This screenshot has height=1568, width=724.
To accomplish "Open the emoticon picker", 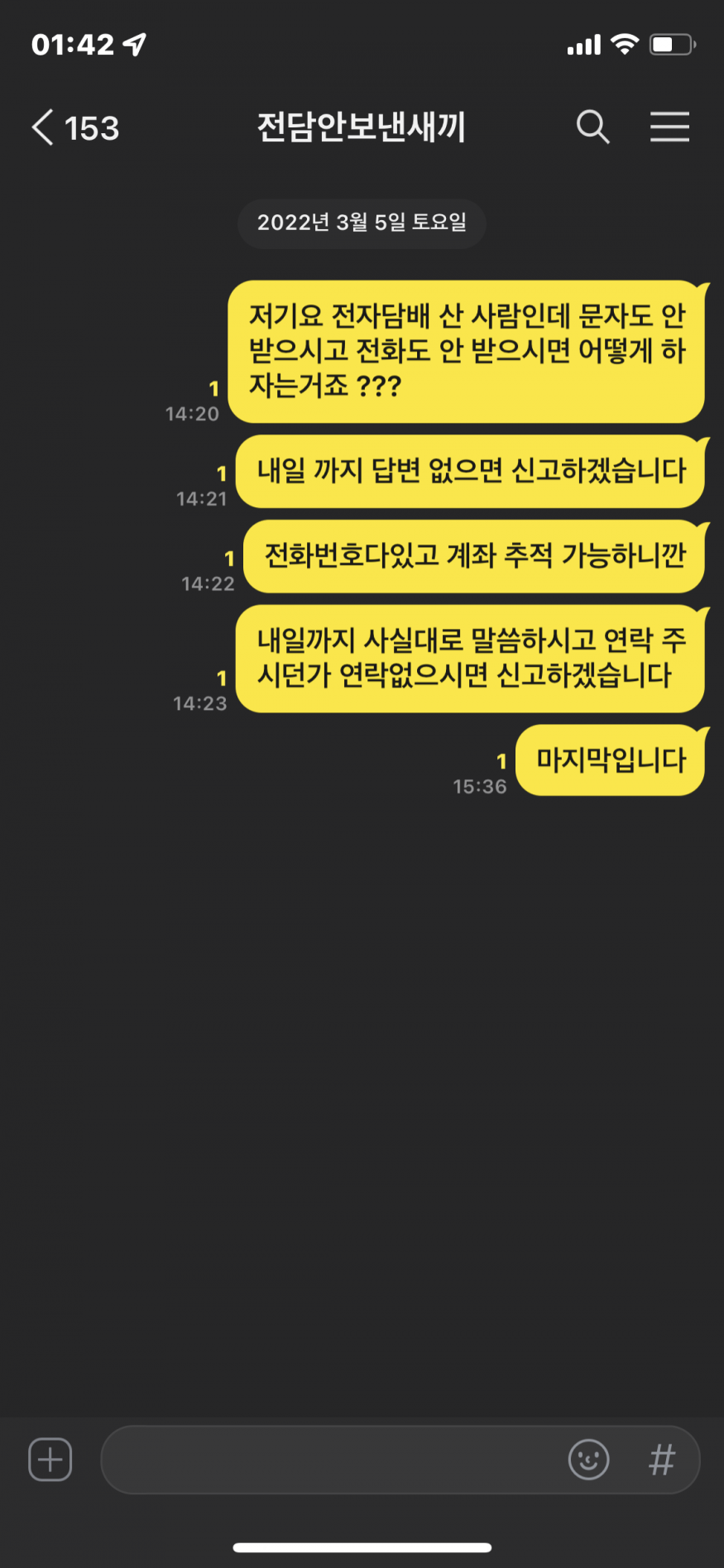I will [x=588, y=1460].
